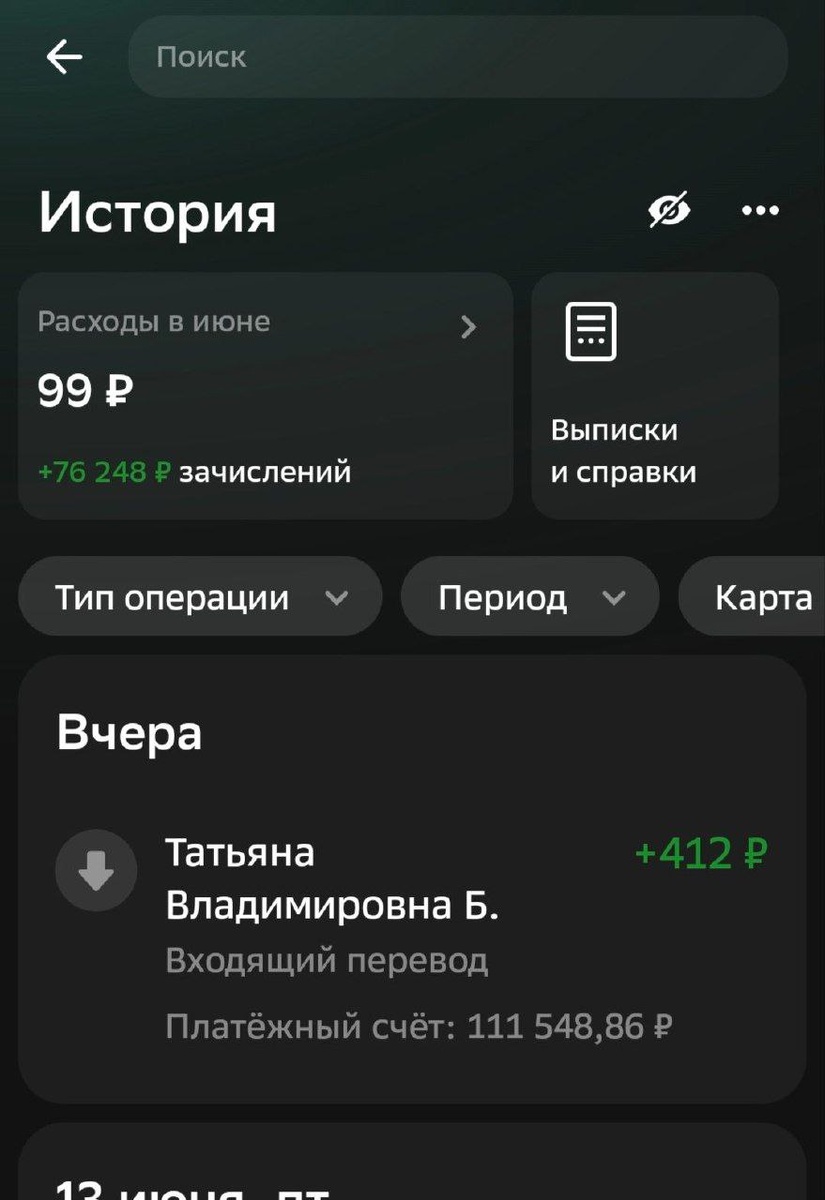This screenshot has height=1200, width=825.
Task: Open the Вчера transactions section
Action: coord(129,731)
